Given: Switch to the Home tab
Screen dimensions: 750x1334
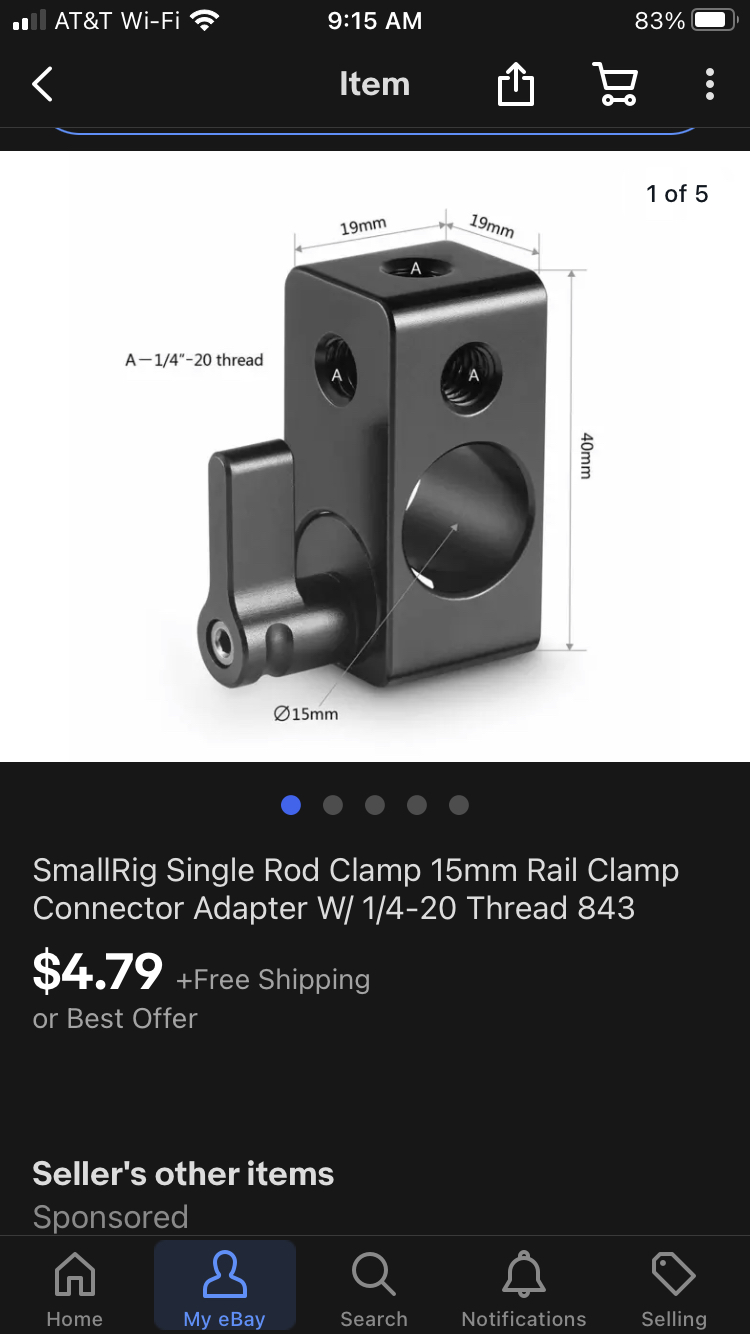Looking at the screenshot, I should point(75,1289).
